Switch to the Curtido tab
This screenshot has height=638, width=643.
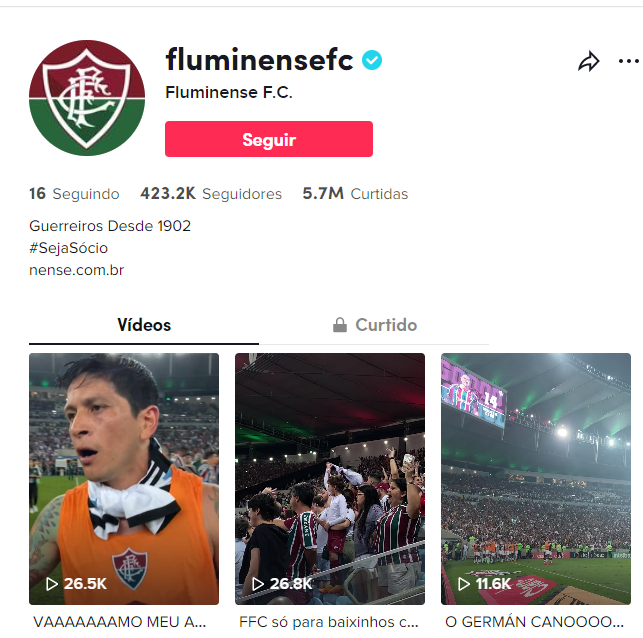point(374,325)
